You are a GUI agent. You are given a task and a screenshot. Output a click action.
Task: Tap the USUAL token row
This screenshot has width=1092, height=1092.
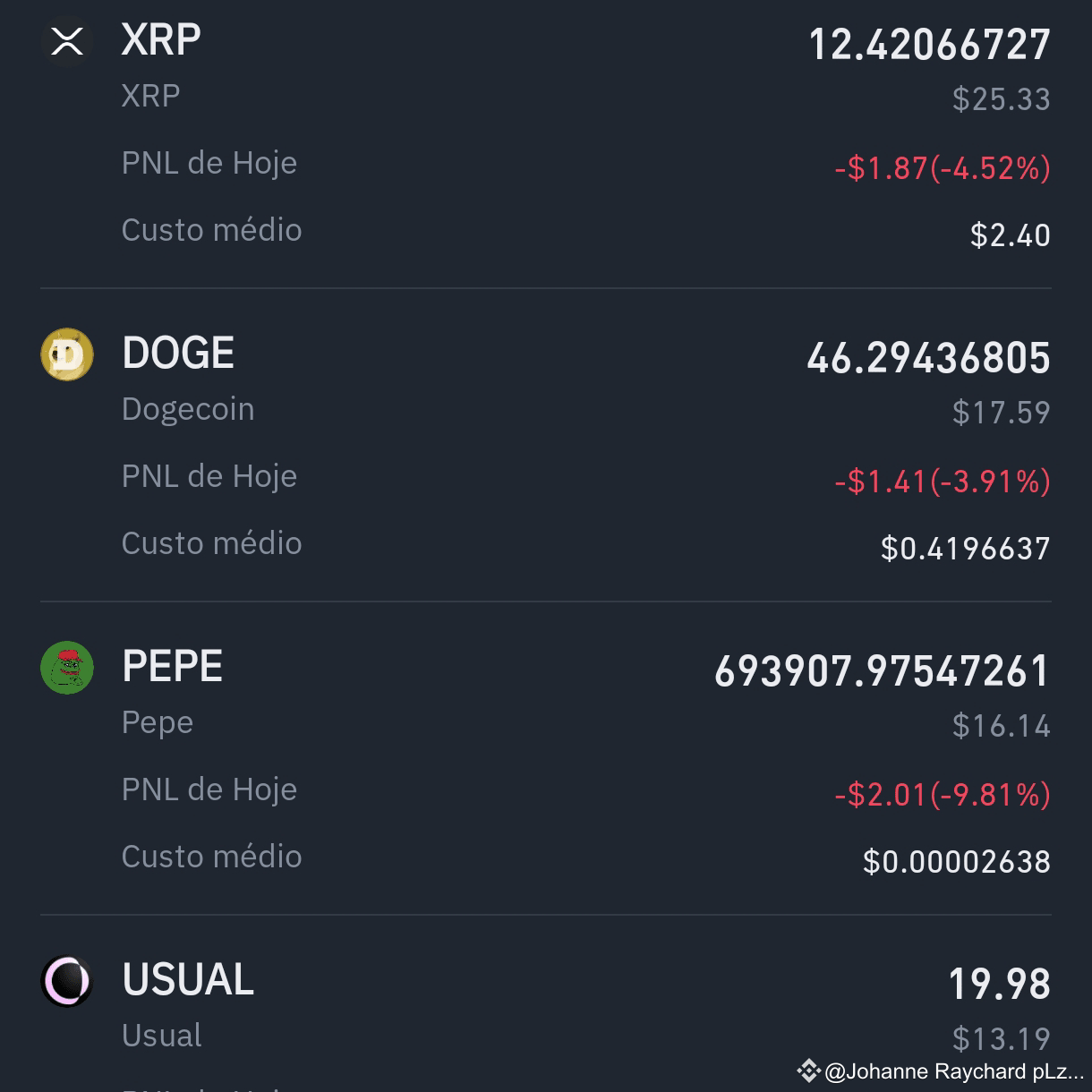click(x=187, y=981)
